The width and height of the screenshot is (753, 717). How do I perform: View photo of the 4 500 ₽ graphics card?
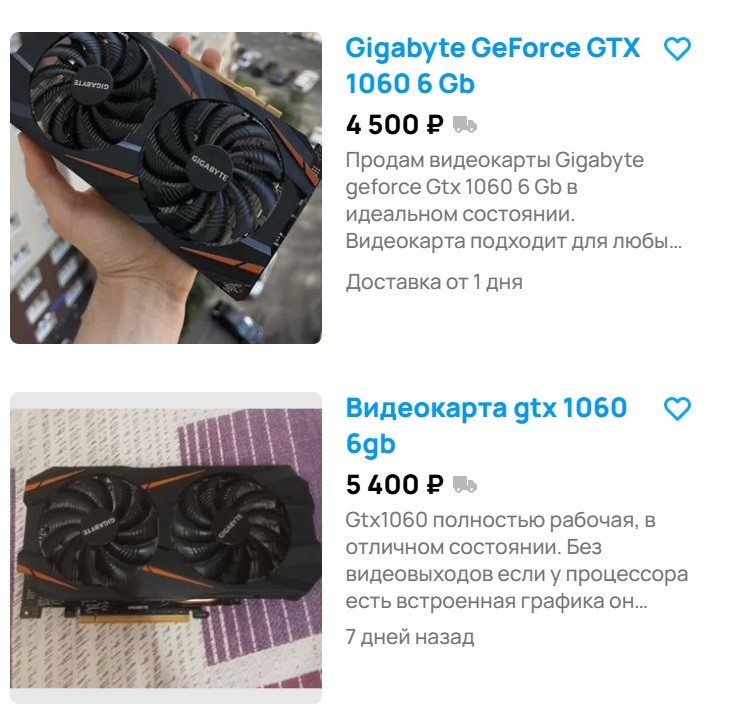[x=166, y=188]
